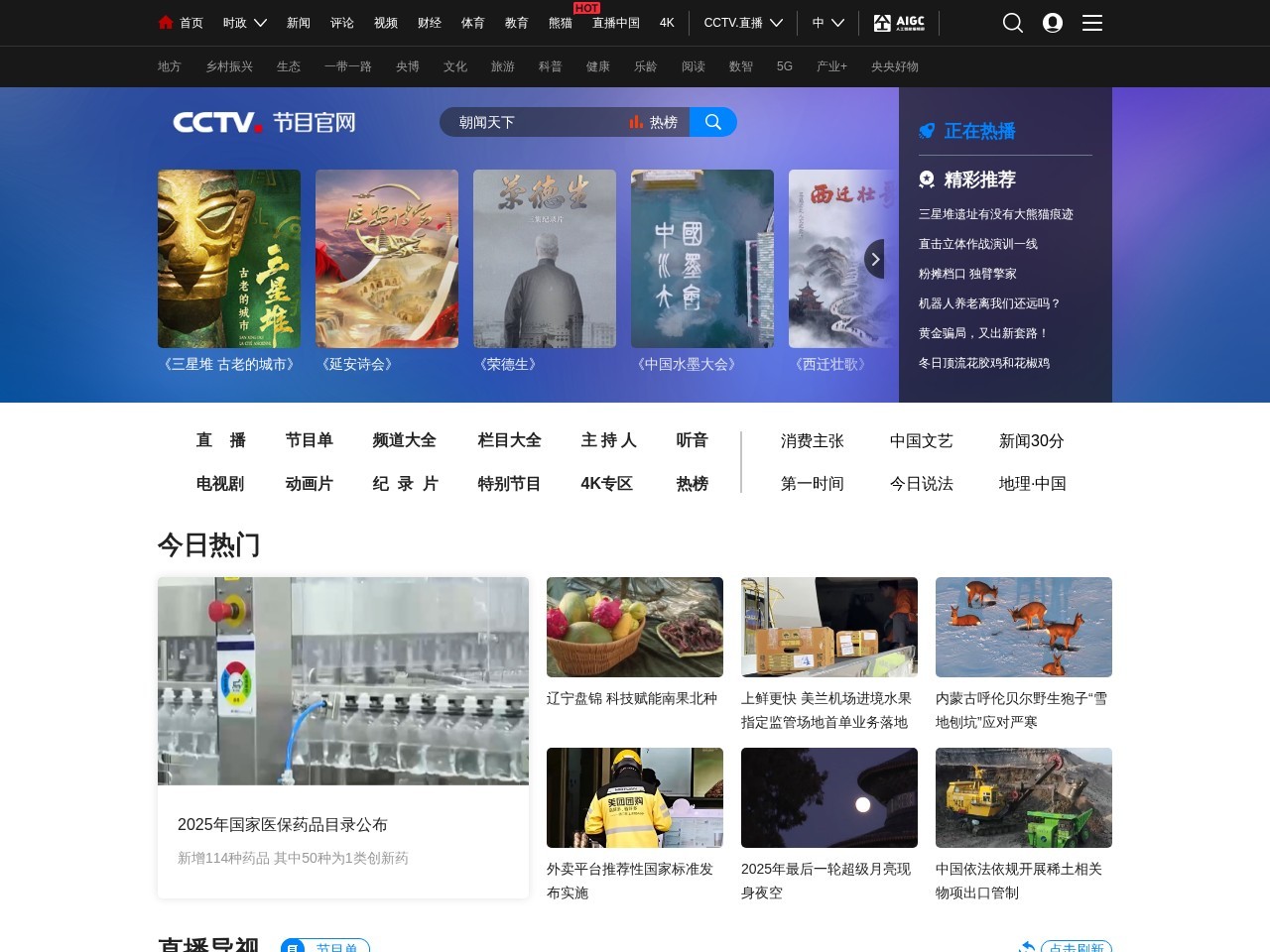Open the 《三星堆 古老的城市》 poster
Screen dimensions: 1270x952
[x=229, y=259]
